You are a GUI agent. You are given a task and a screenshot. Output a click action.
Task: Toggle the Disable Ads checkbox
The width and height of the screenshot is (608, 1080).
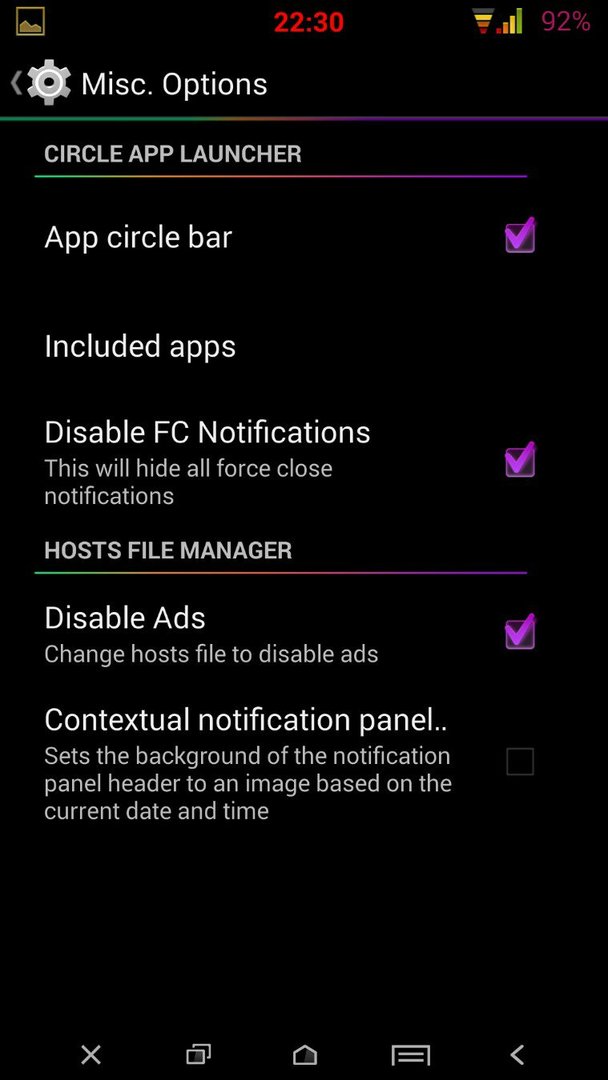[x=520, y=632]
